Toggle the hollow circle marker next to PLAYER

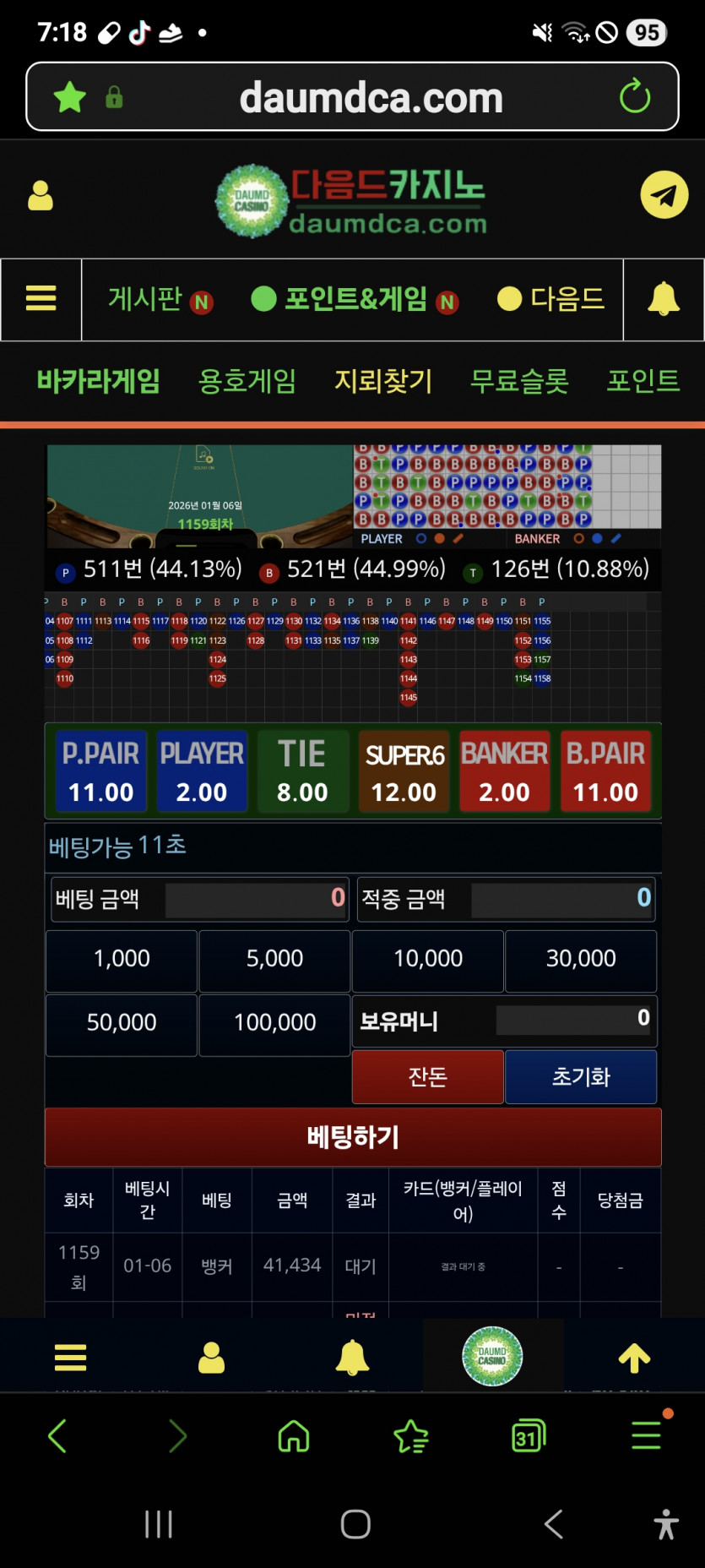[420, 539]
